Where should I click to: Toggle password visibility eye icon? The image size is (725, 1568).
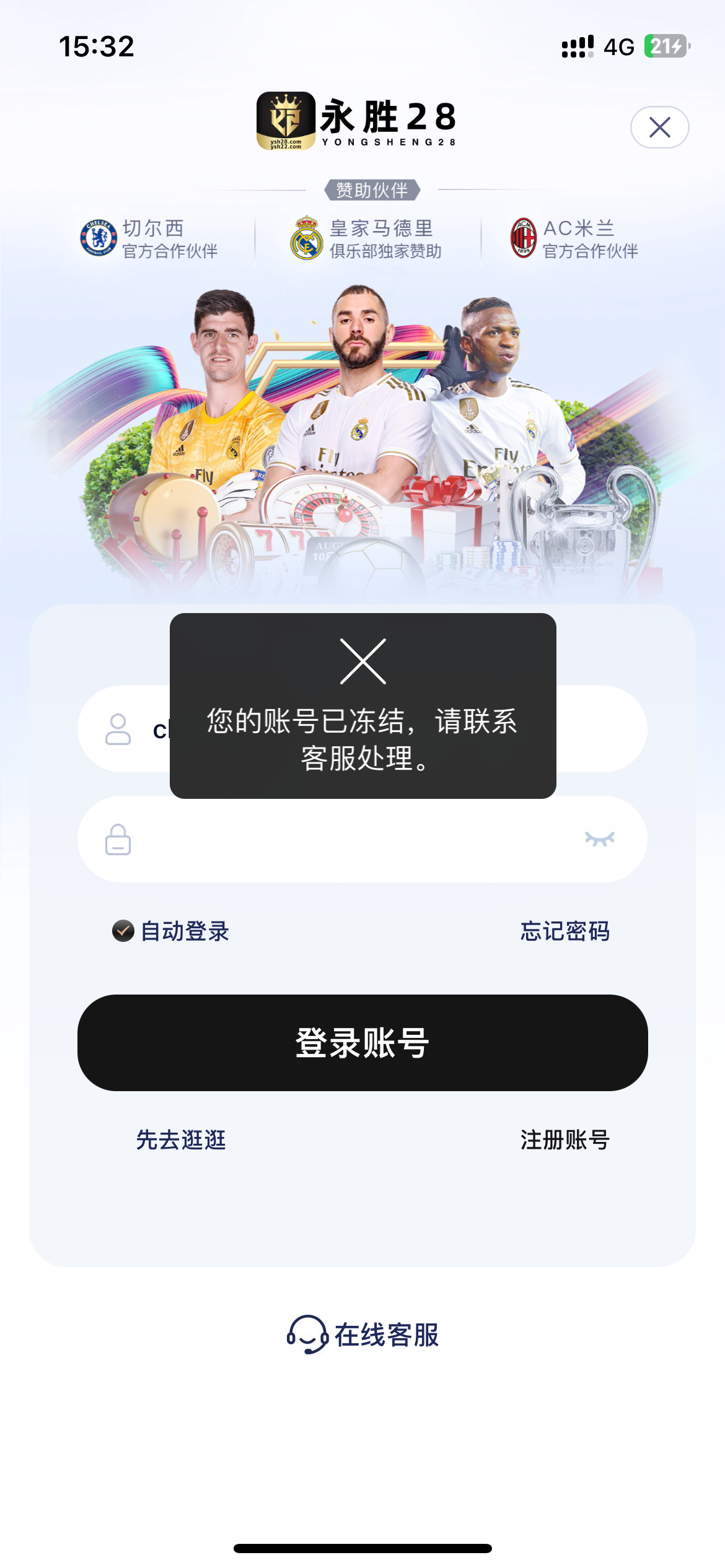click(x=599, y=839)
